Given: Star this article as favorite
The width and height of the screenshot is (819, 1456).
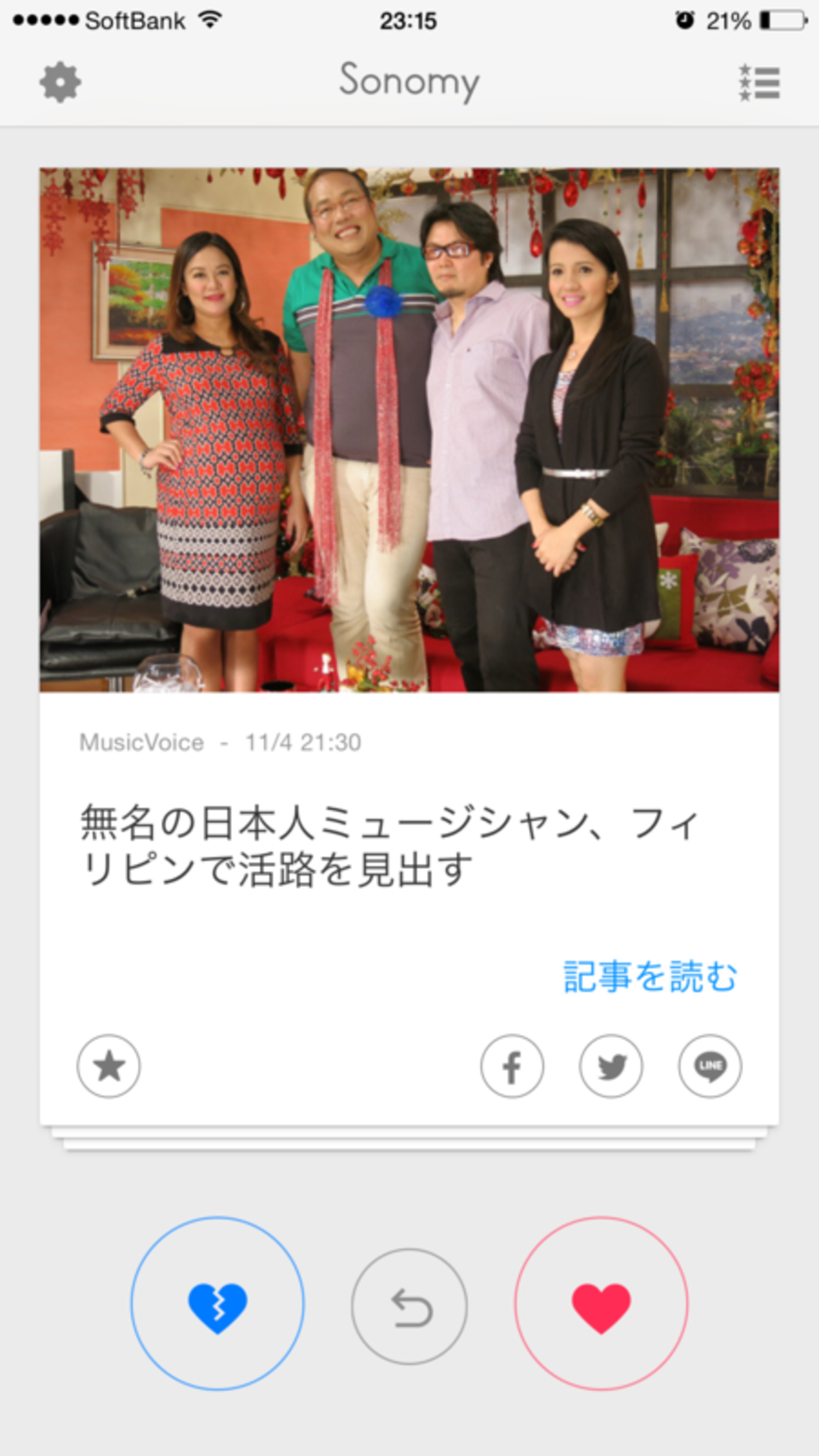Looking at the screenshot, I should 109,1066.
